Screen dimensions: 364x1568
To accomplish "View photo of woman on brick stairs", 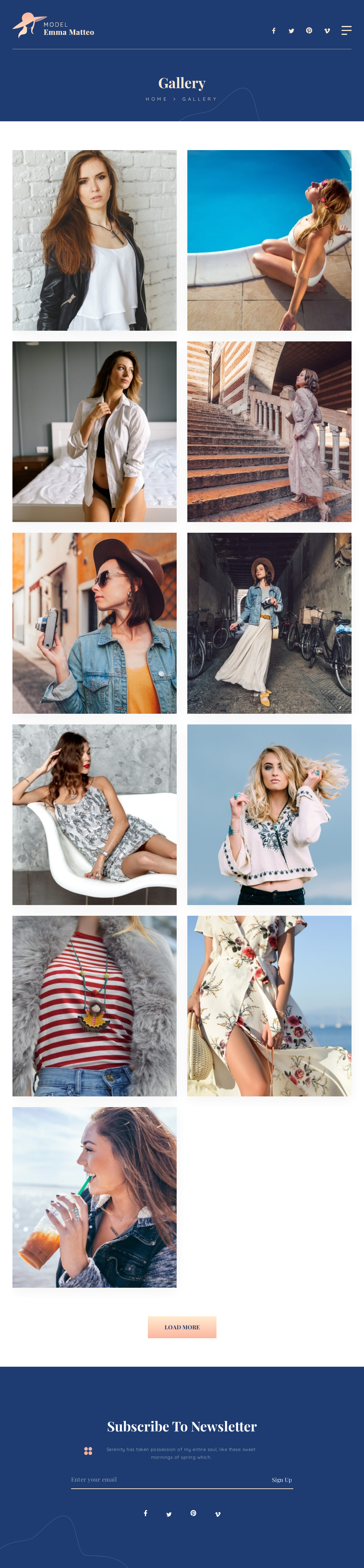I will click(269, 432).
